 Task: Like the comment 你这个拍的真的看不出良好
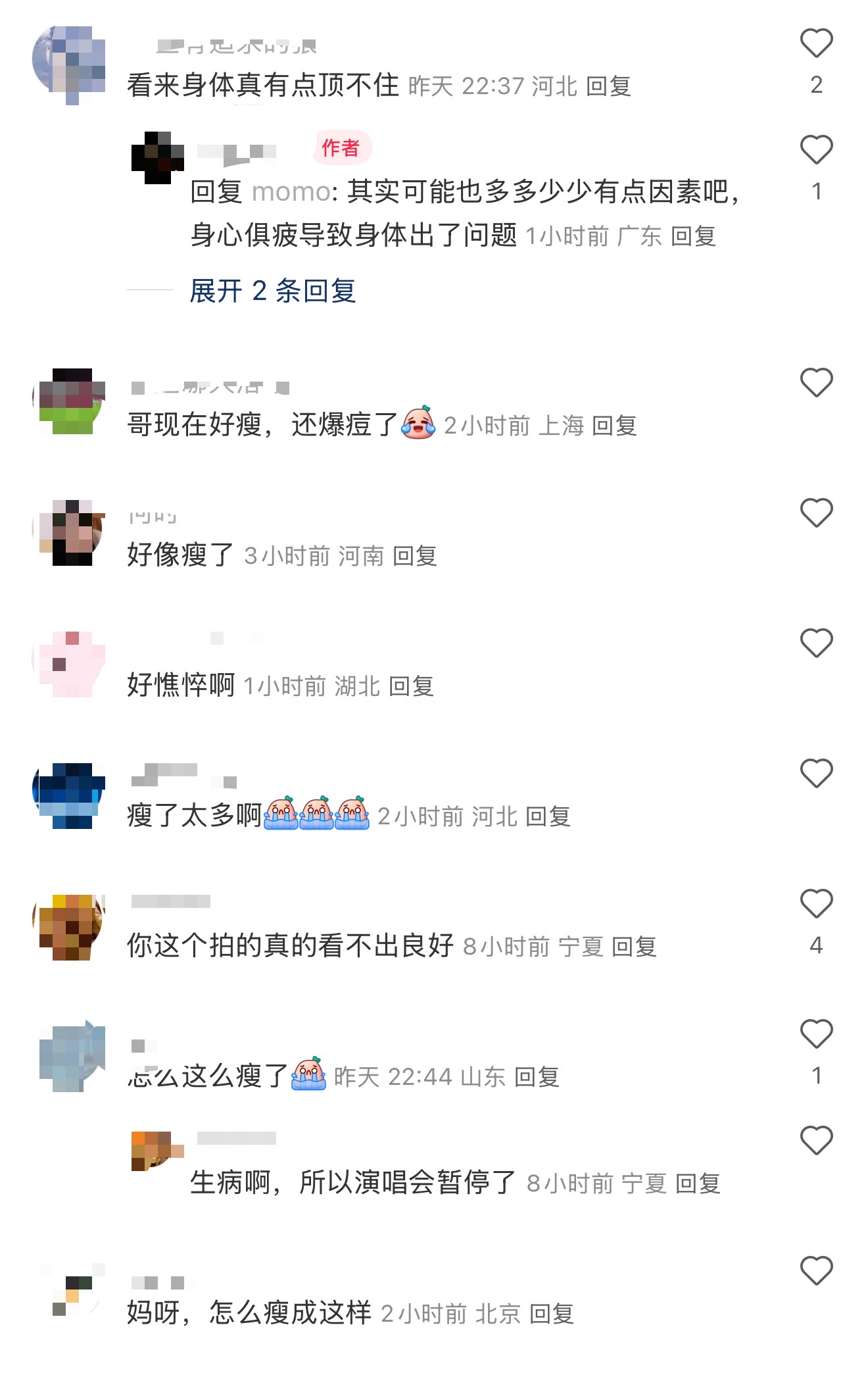[x=816, y=904]
